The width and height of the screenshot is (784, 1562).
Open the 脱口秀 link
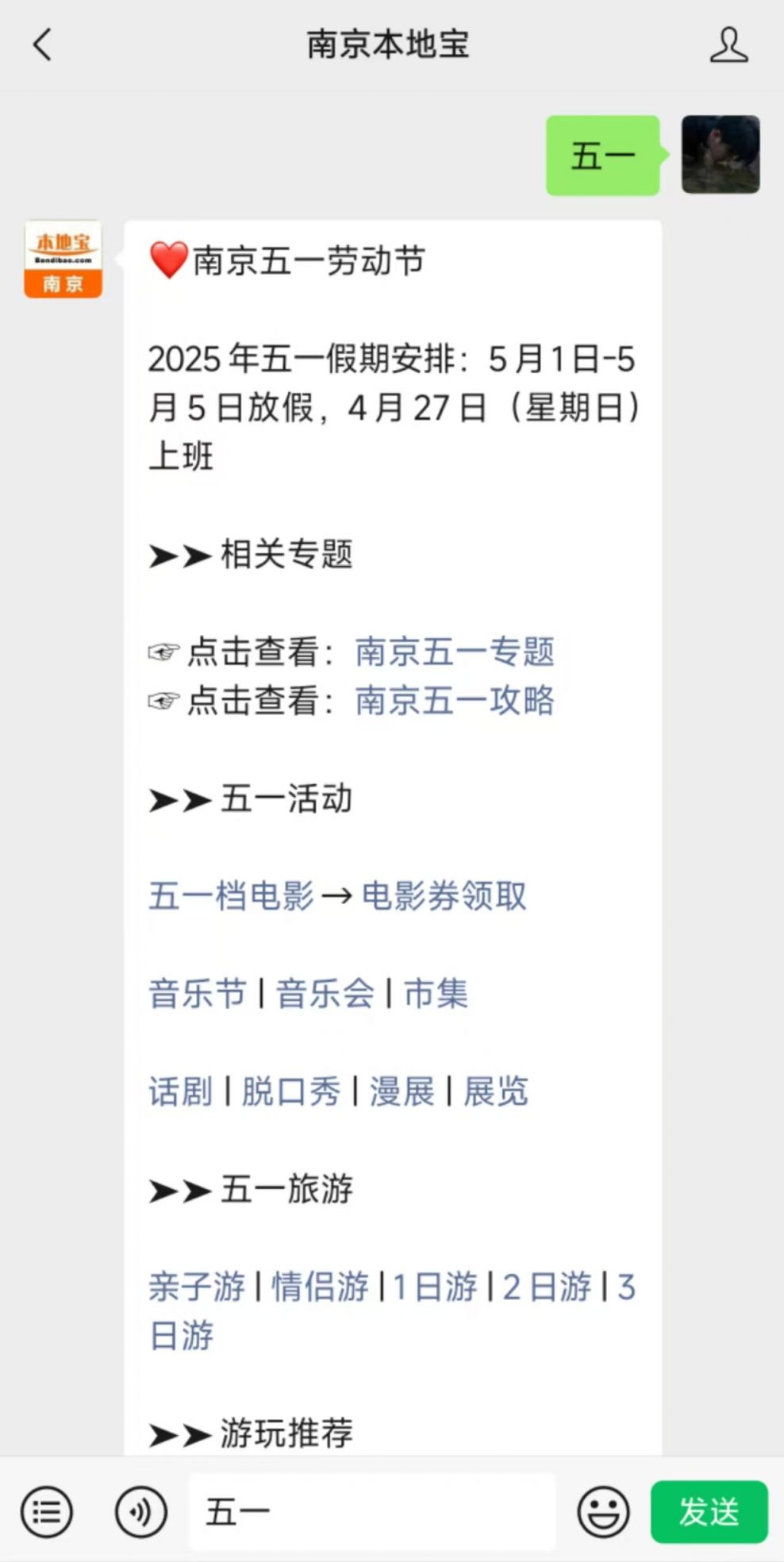(291, 1091)
